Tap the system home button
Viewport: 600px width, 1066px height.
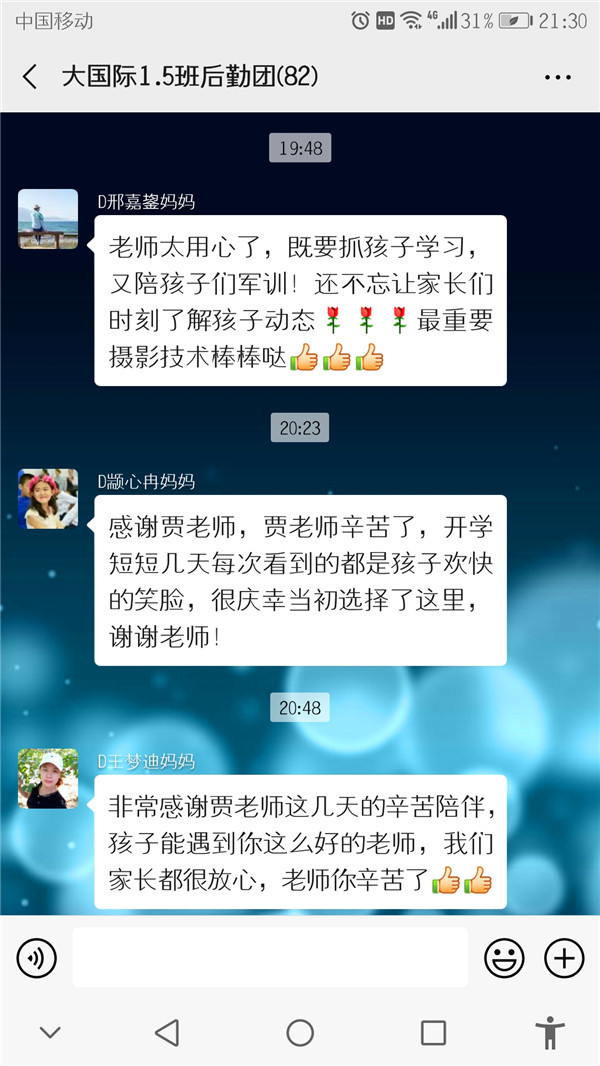[x=300, y=1033]
